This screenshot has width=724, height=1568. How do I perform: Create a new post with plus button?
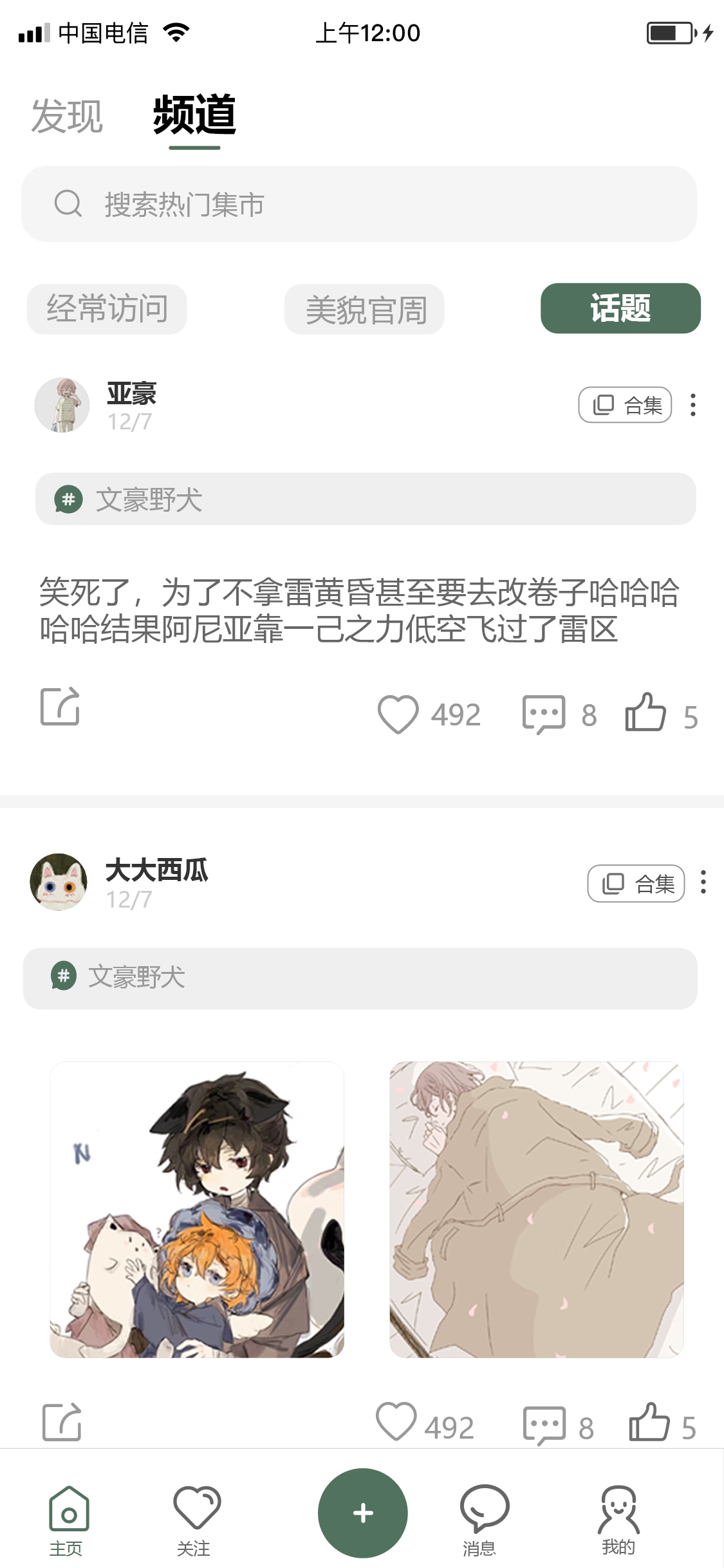363,1513
